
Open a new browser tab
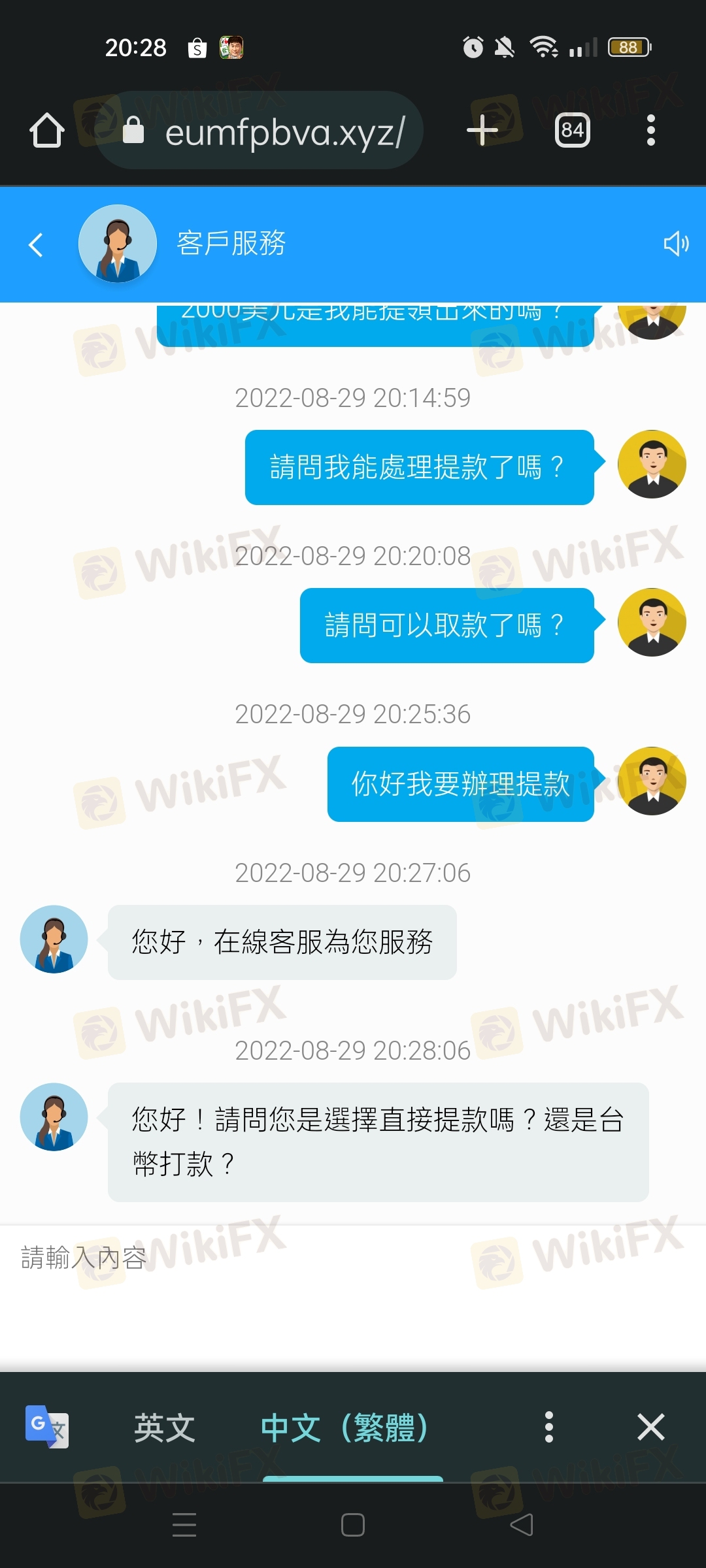tap(482, 130)
